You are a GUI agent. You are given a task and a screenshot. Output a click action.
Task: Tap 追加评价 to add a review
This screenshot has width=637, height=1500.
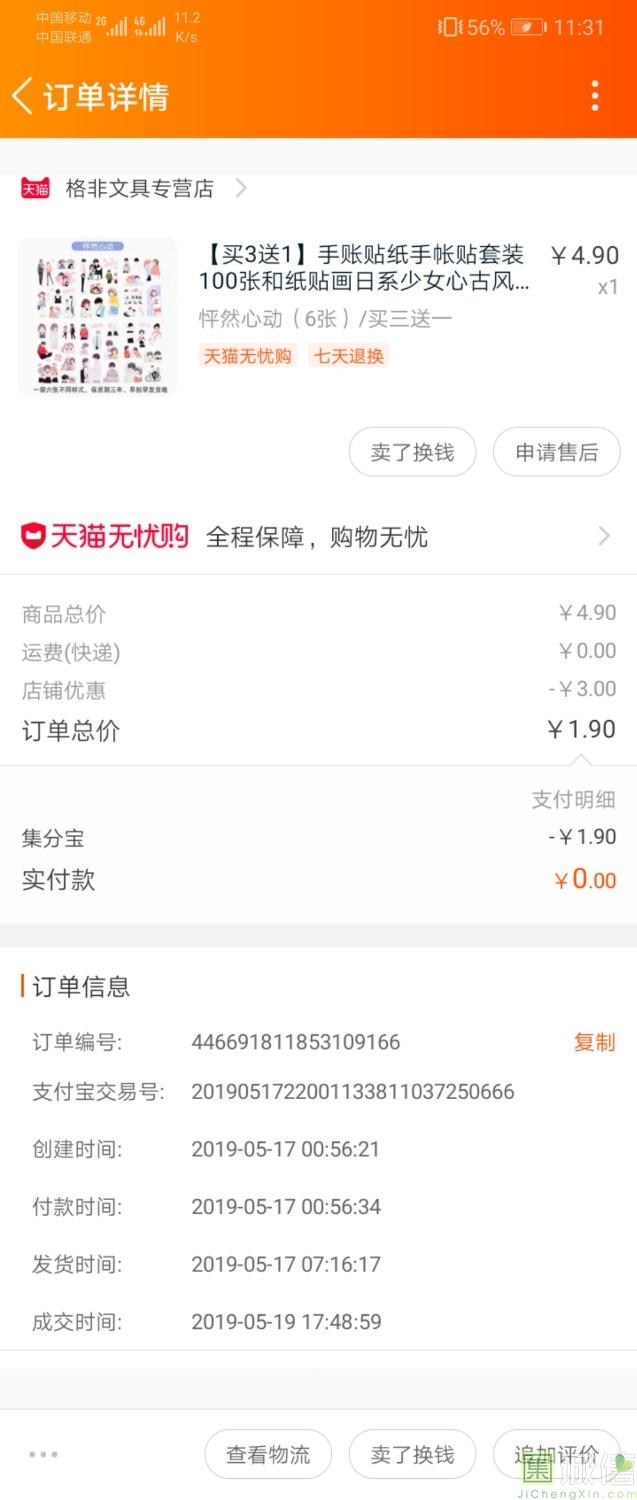pos(556,1454)
